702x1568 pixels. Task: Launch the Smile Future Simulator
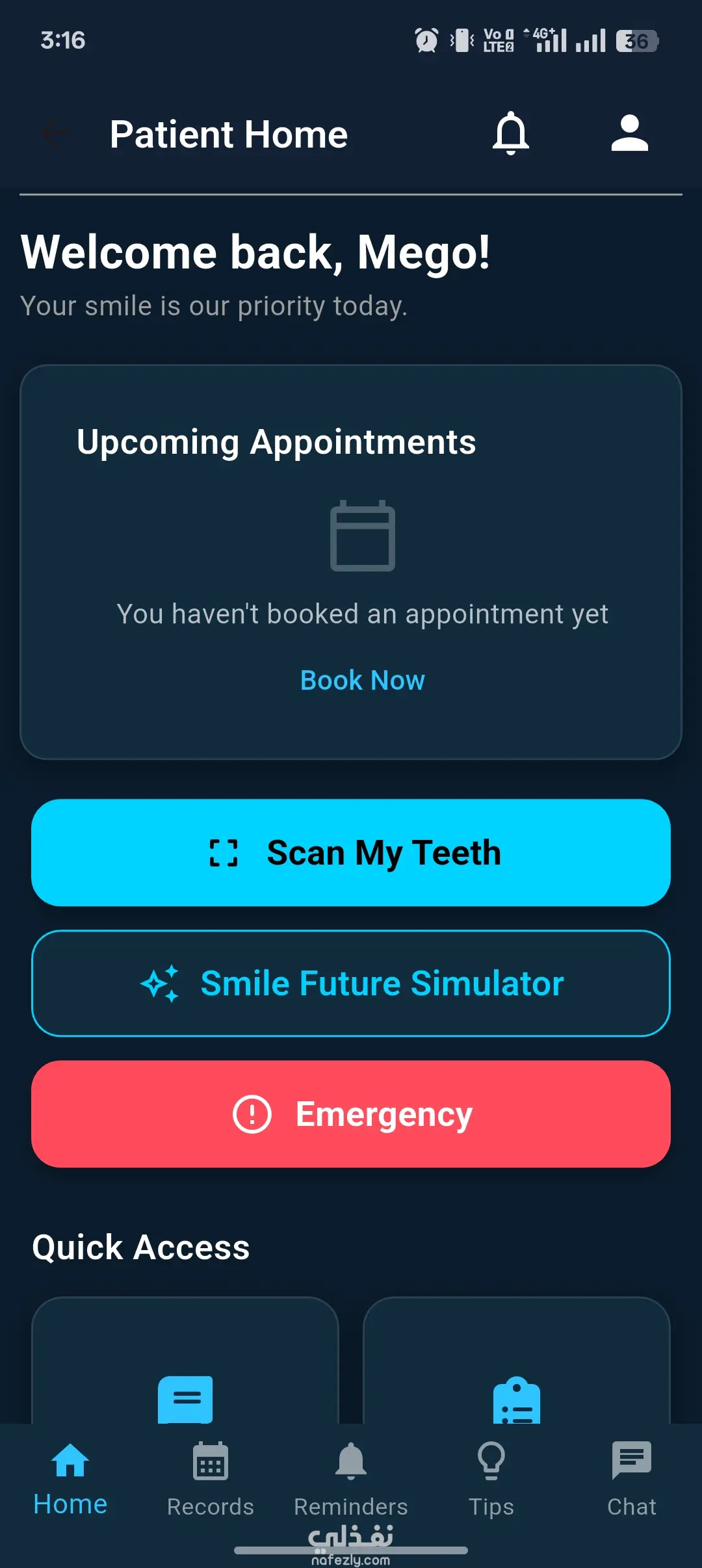click(x=351, y=983)
